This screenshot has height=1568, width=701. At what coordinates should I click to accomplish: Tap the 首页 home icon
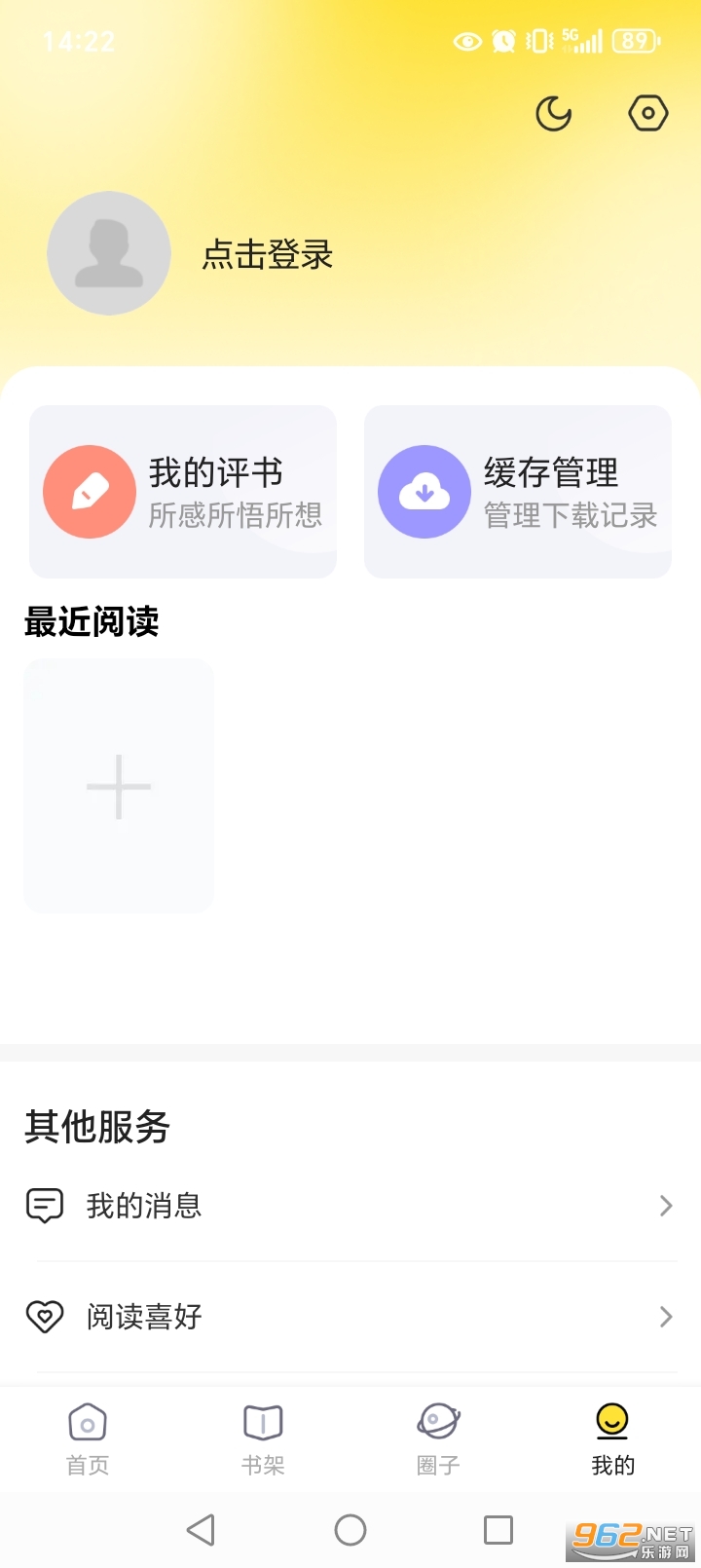click(87, 1422)
